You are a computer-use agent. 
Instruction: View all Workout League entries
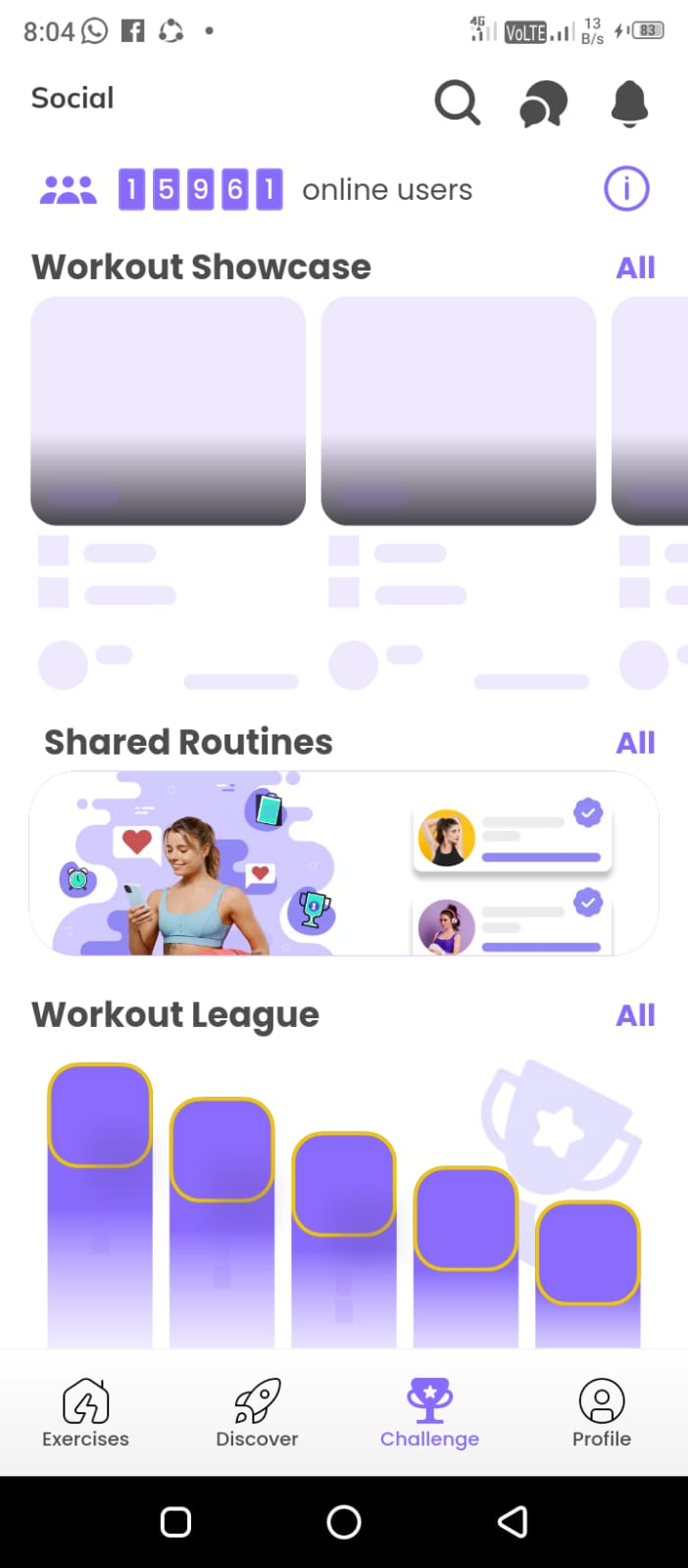(635, 1015)
